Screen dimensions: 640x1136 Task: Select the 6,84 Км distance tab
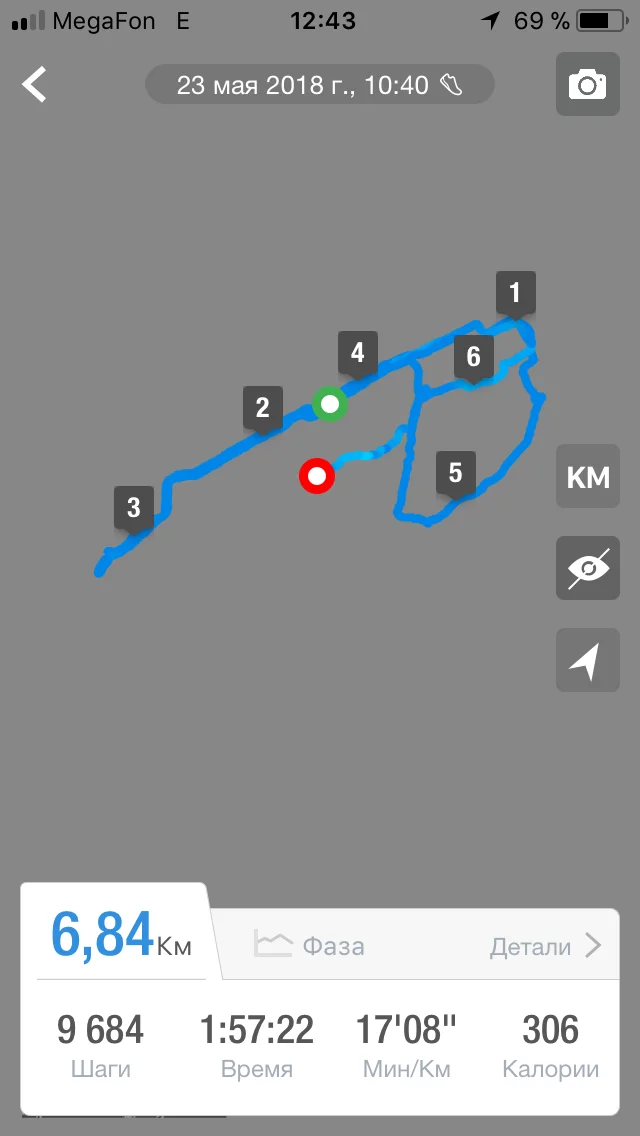tap(121, 935)
